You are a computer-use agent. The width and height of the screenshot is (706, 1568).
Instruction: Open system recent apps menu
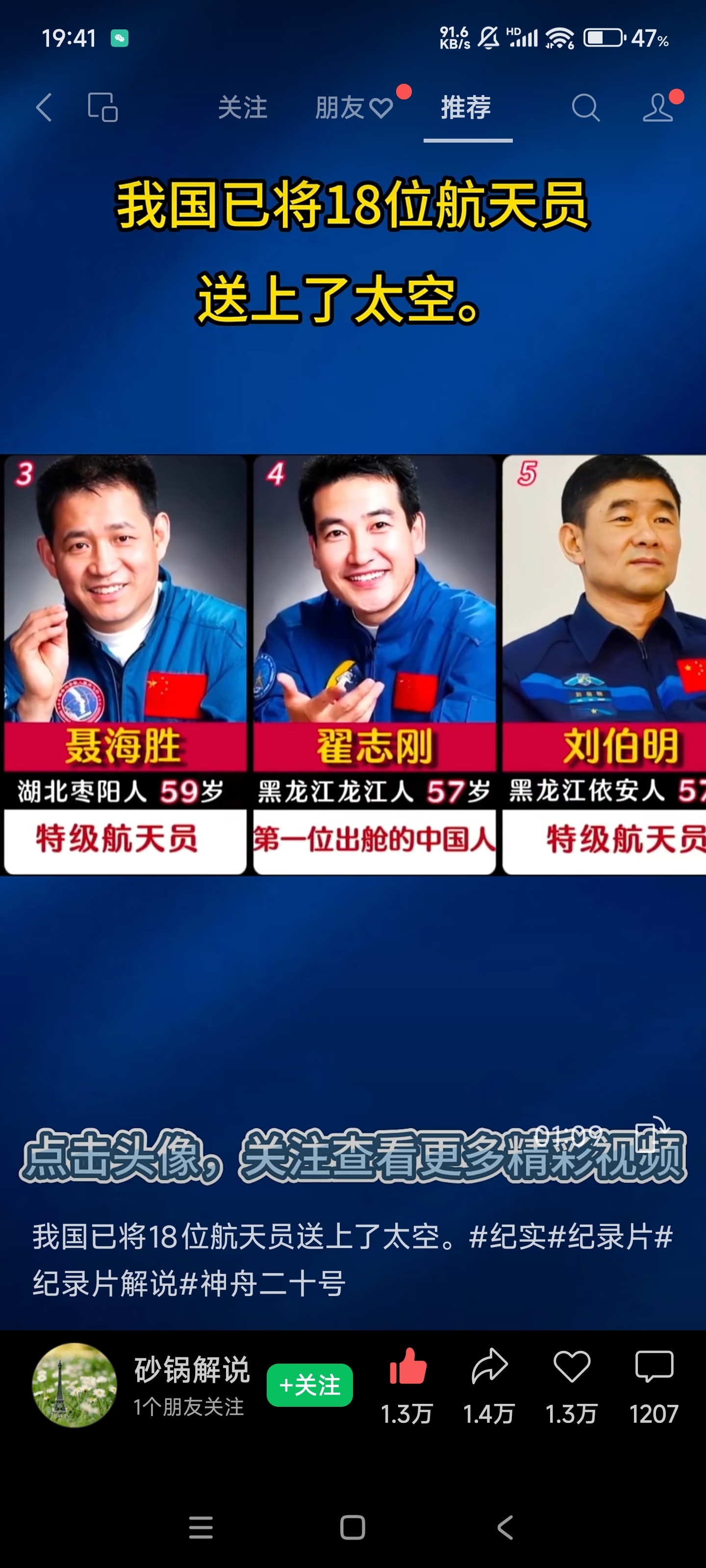click(x=201, y=1527)
